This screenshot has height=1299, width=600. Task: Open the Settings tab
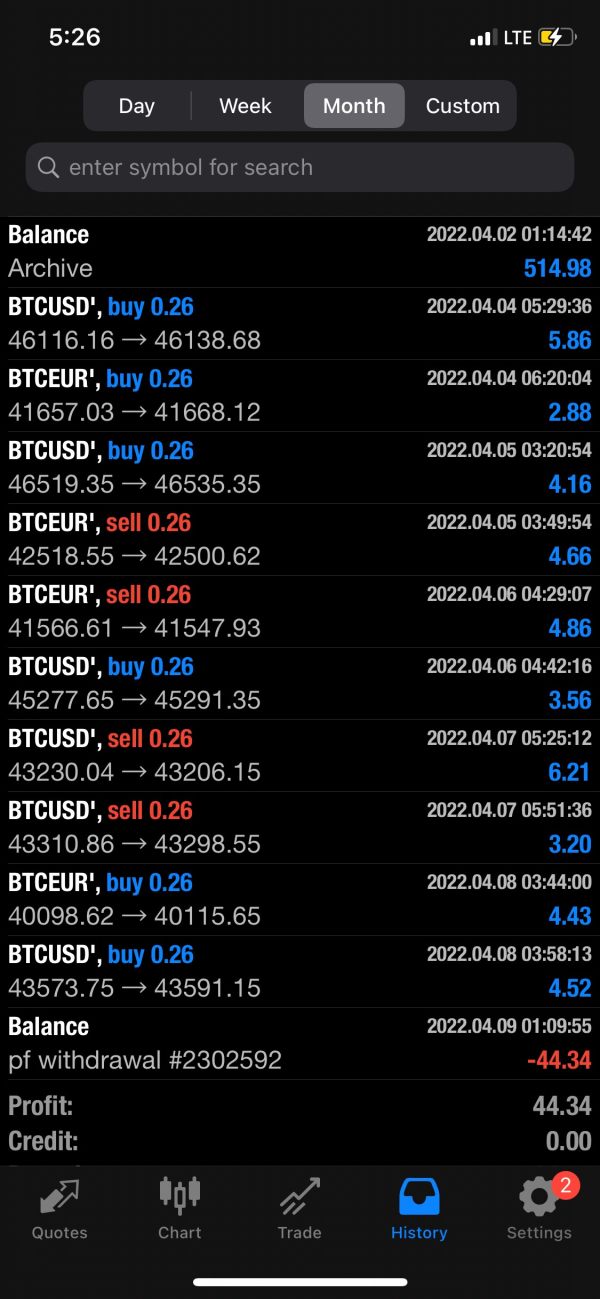point(539,1208)
